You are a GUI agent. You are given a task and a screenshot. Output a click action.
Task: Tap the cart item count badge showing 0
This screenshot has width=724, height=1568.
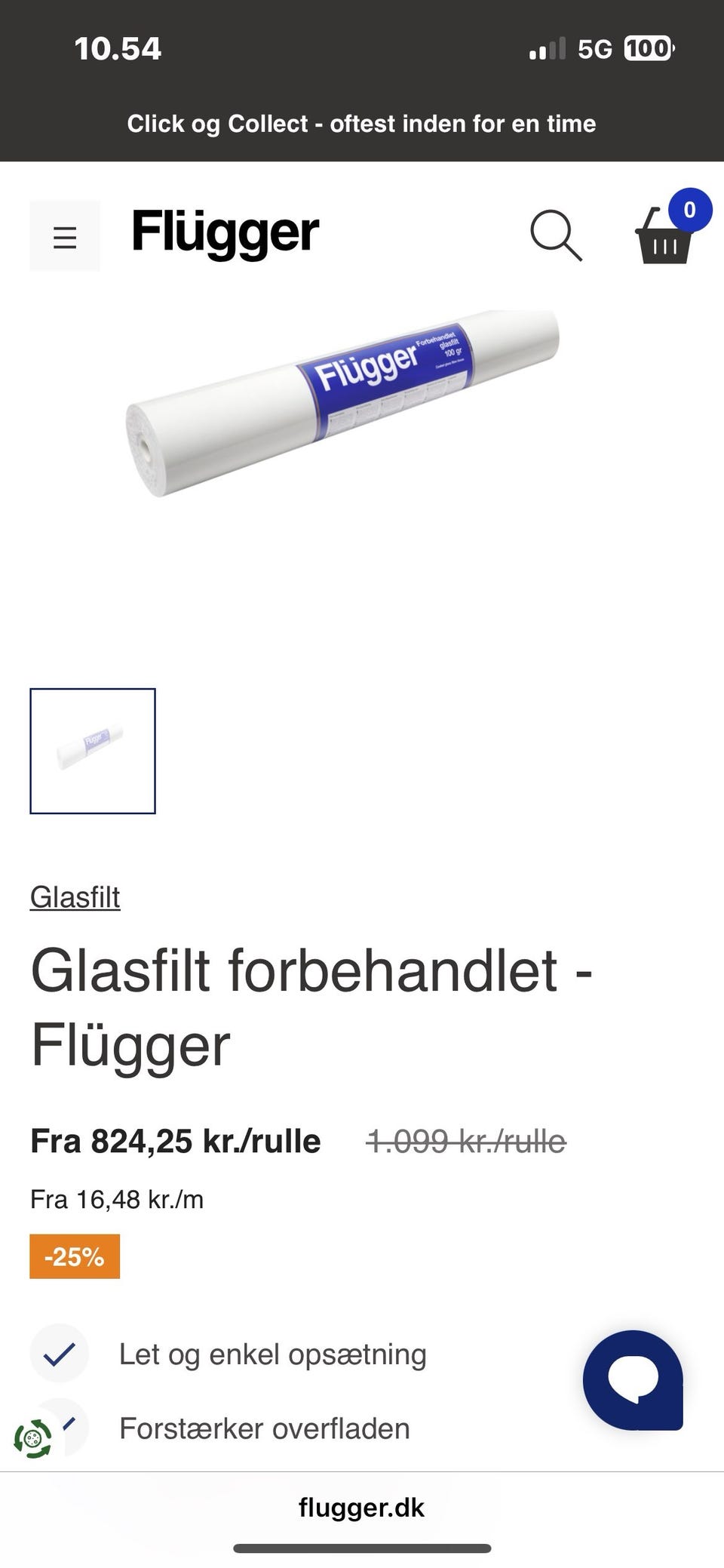click(x=689, y=211)
